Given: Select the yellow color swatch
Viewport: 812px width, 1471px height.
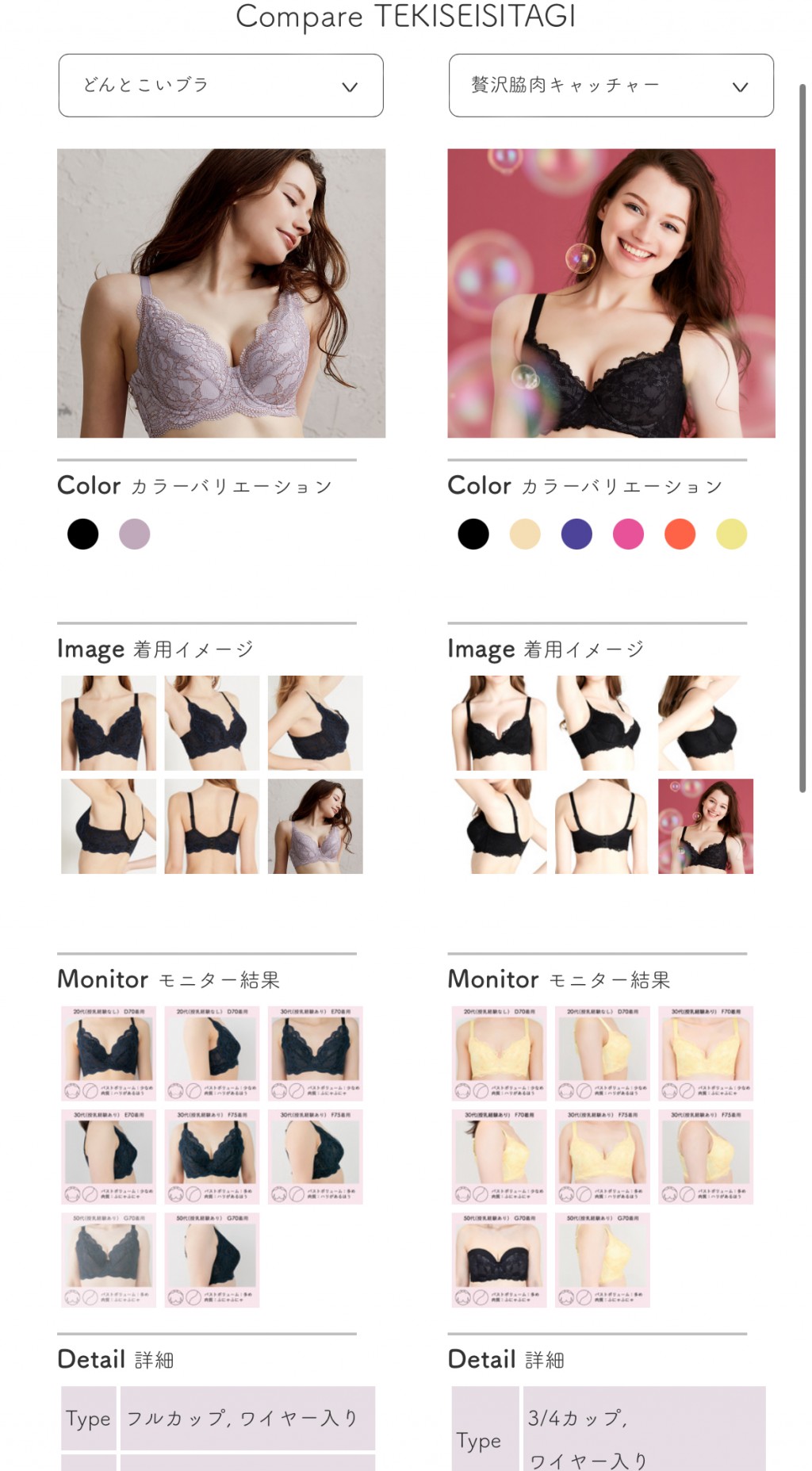Looking at the screenshot, I should (731, 534).
